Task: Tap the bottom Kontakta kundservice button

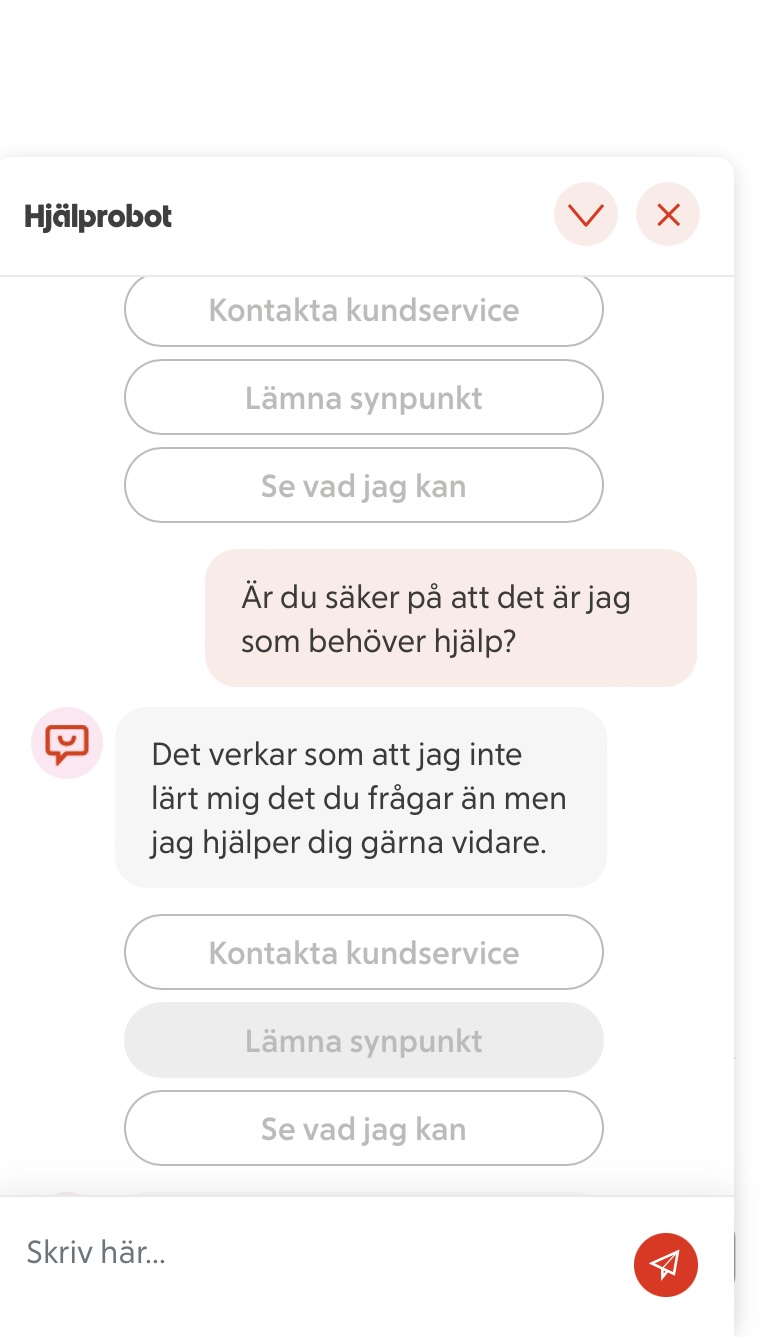Action: 364,952
